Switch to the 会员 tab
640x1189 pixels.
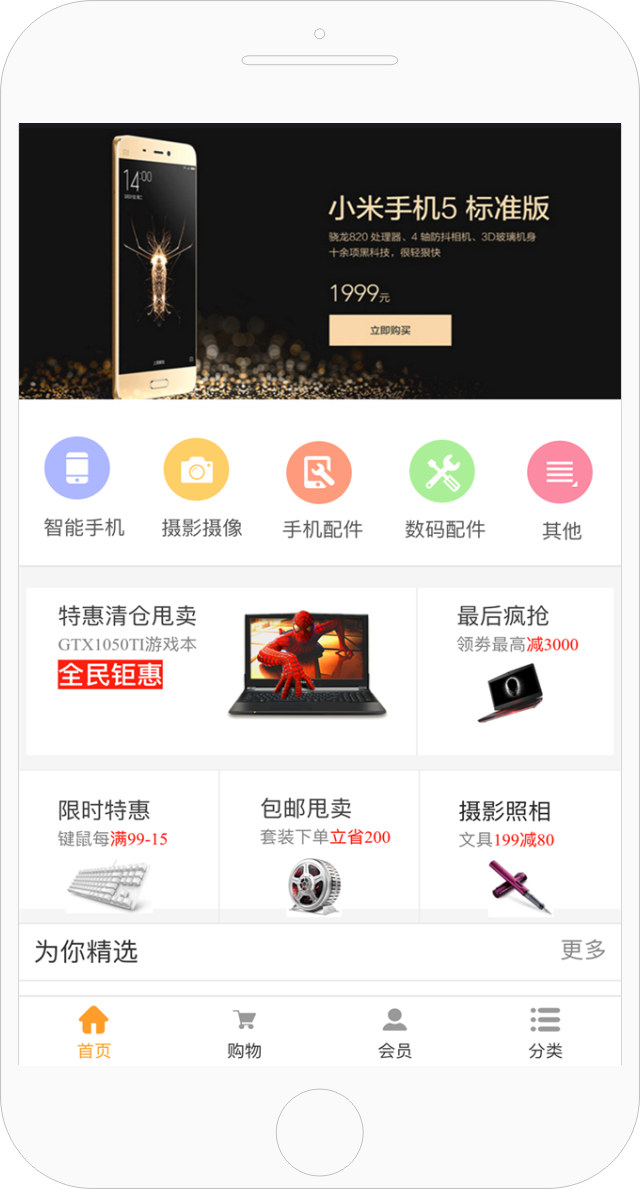point(395,1032)
